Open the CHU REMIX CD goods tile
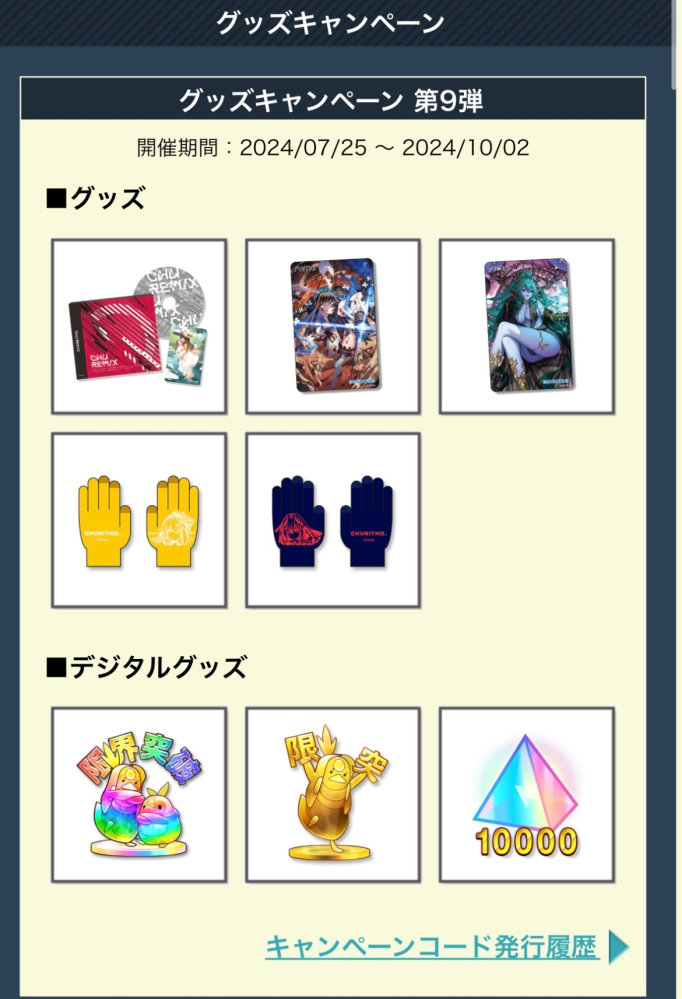This screenshot has width=682, height=999. 139,326
